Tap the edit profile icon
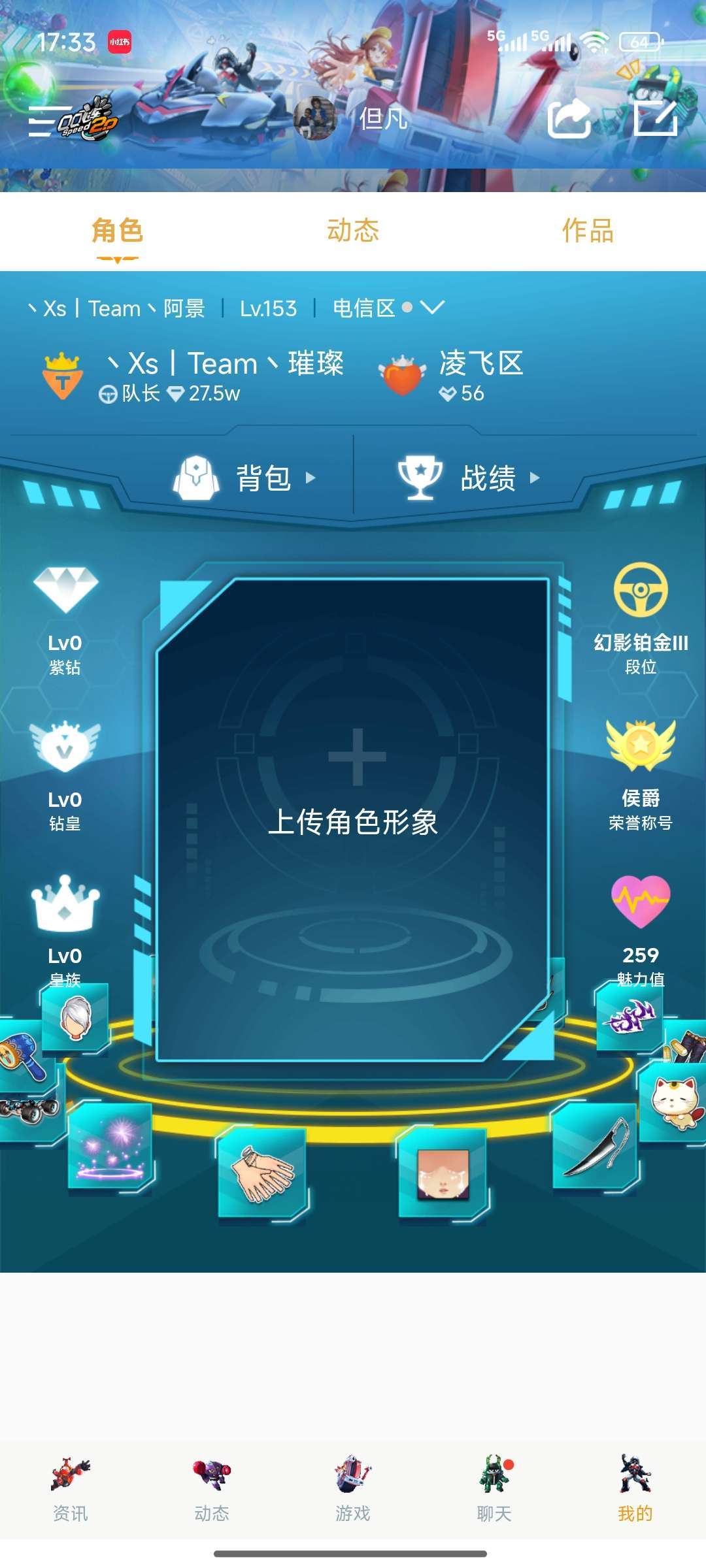 tap(656, 118)
